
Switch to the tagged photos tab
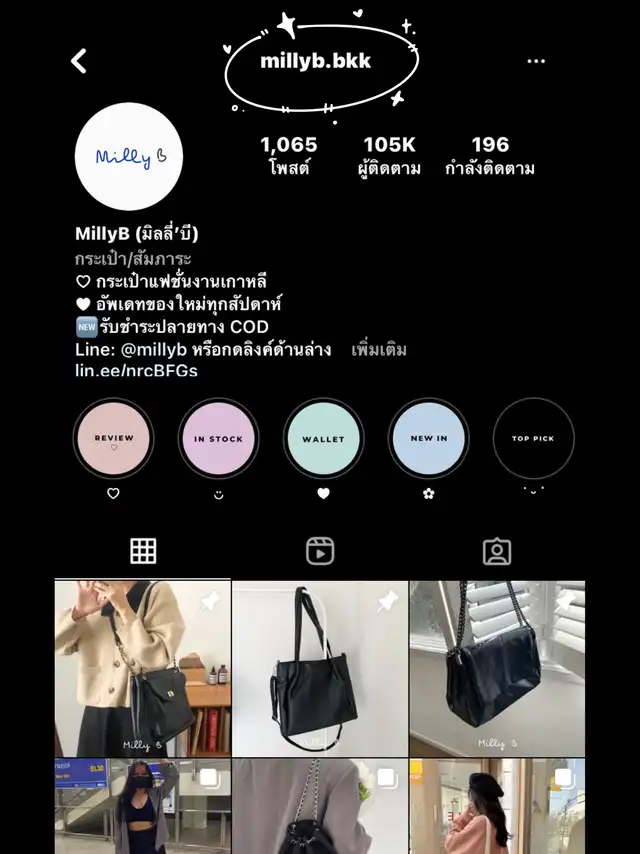coord(497,552)
